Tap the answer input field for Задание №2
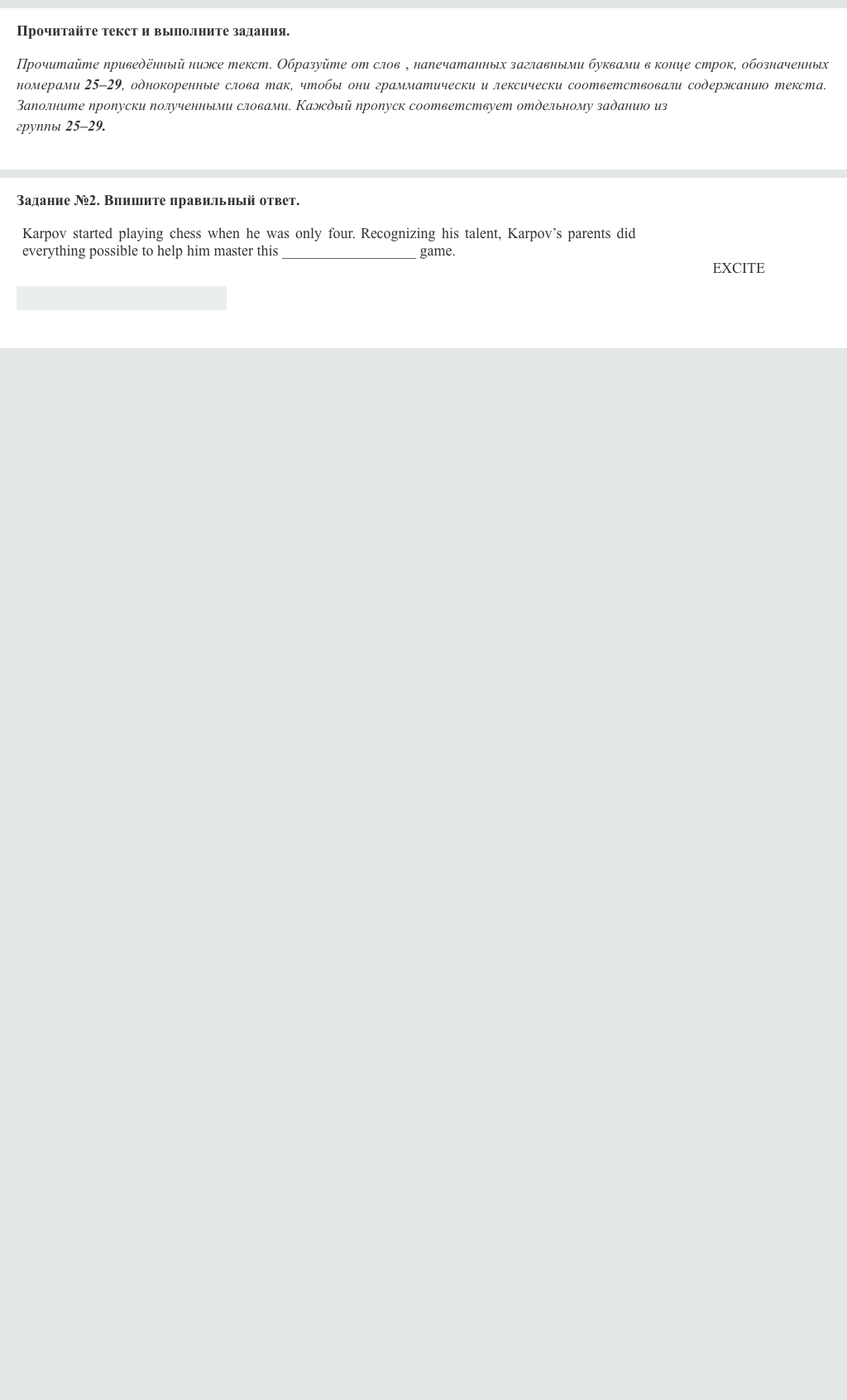Screen dimensions: 847x1400 122,298
